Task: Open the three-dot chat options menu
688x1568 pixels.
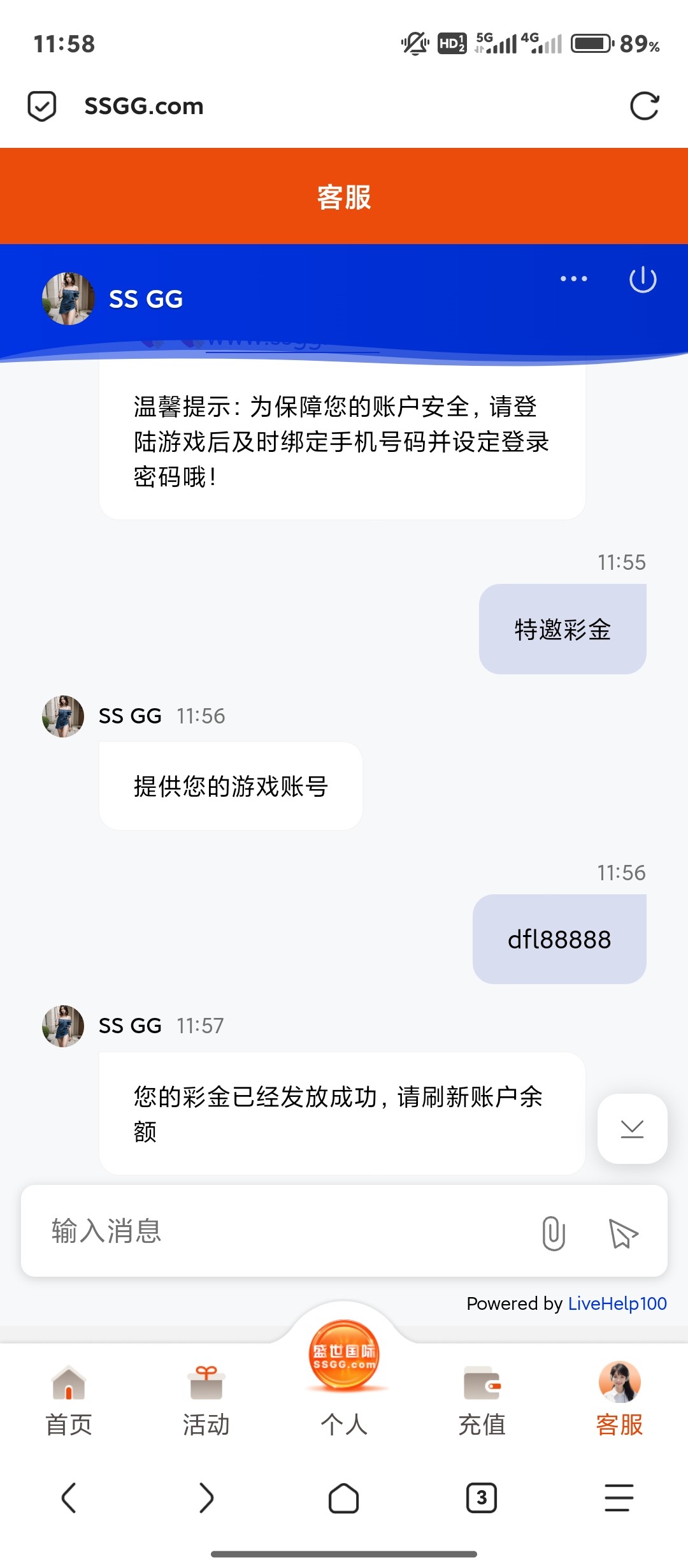Action: (573, 279)
